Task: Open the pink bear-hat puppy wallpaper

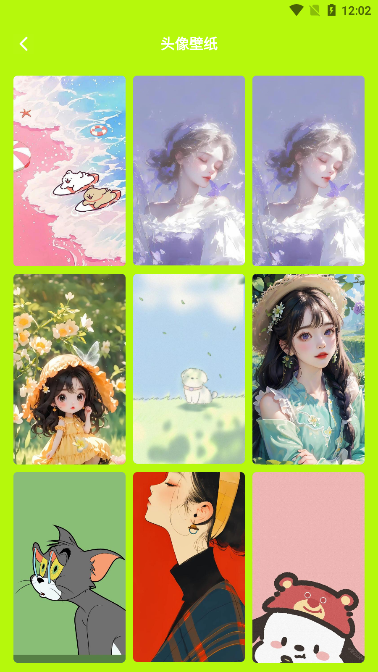Action: click(309, 567)
